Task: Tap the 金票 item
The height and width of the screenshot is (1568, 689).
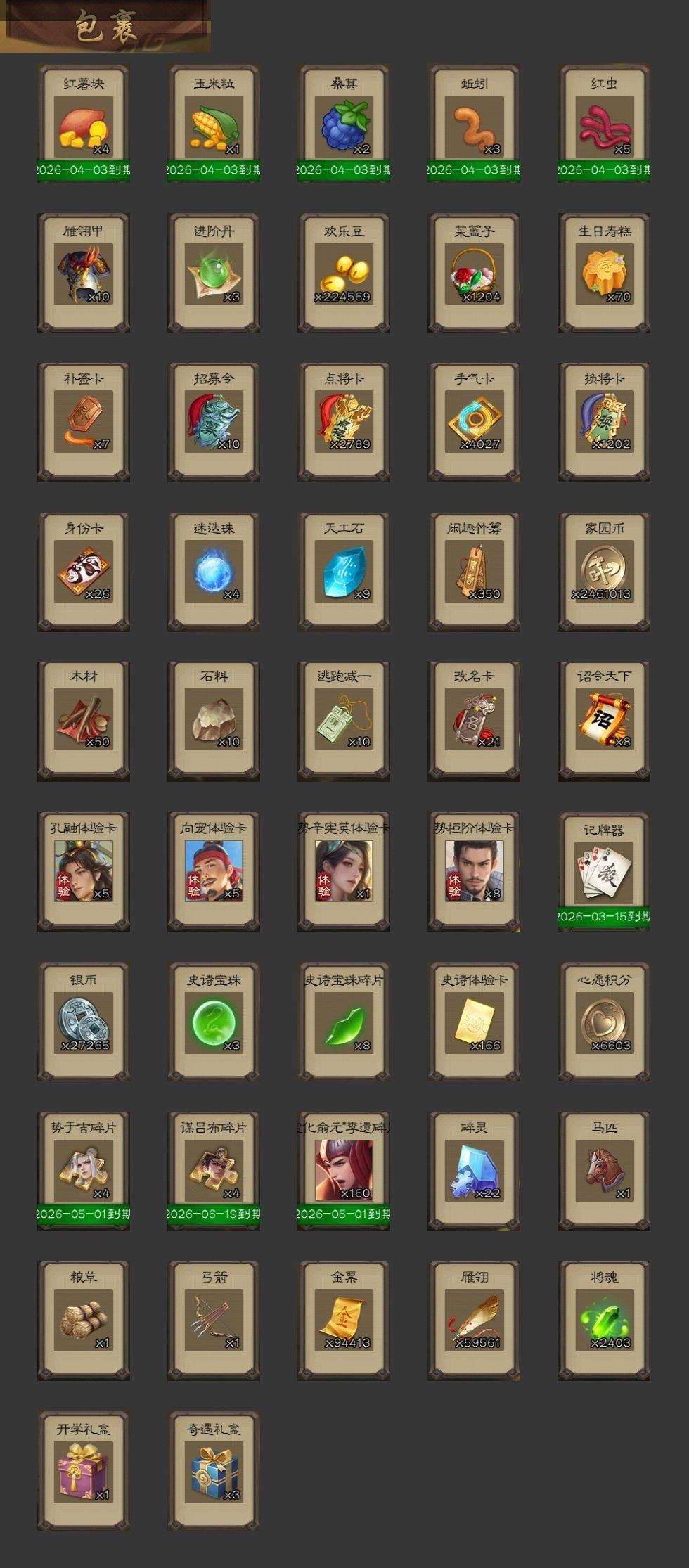Action: tap(344, 1320)
